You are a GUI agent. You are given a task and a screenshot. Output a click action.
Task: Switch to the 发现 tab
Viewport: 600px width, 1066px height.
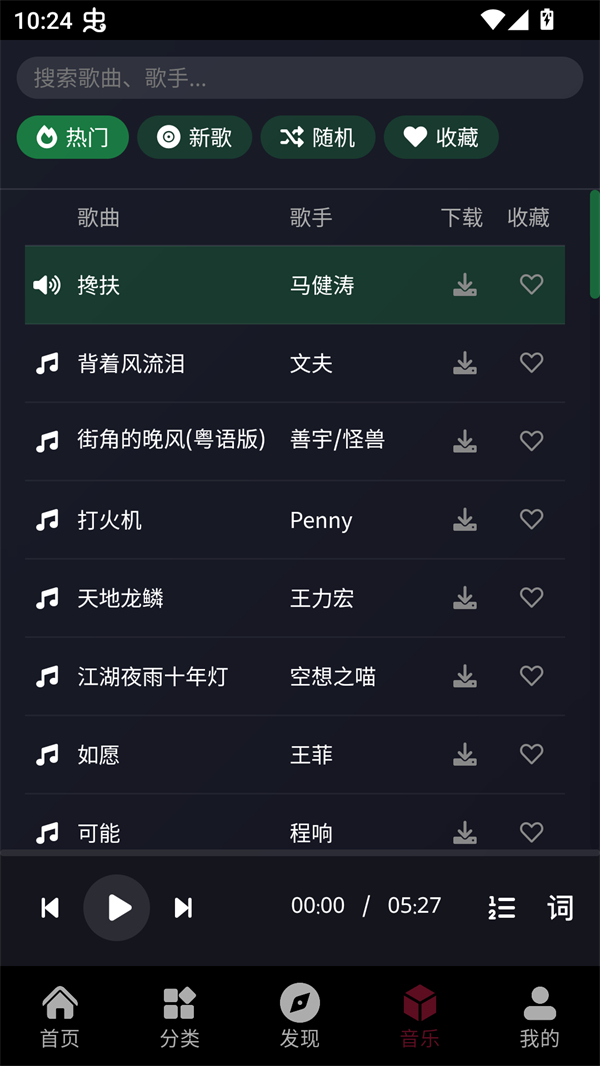[x=300, y=1016]
